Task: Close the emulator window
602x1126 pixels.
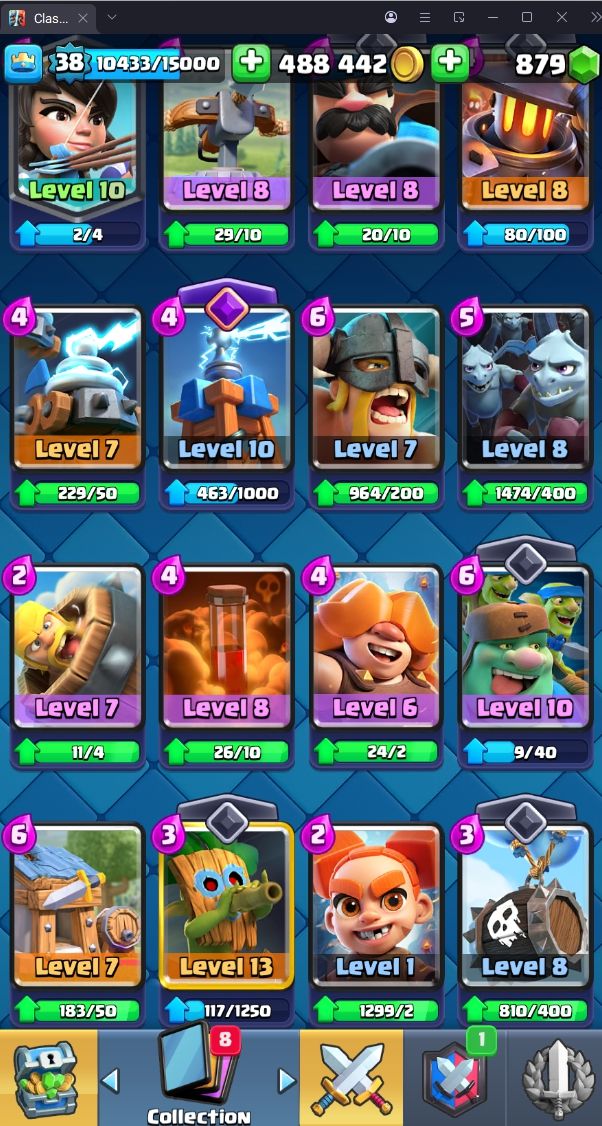Action: pyautogui.click(x=562, y=17)
